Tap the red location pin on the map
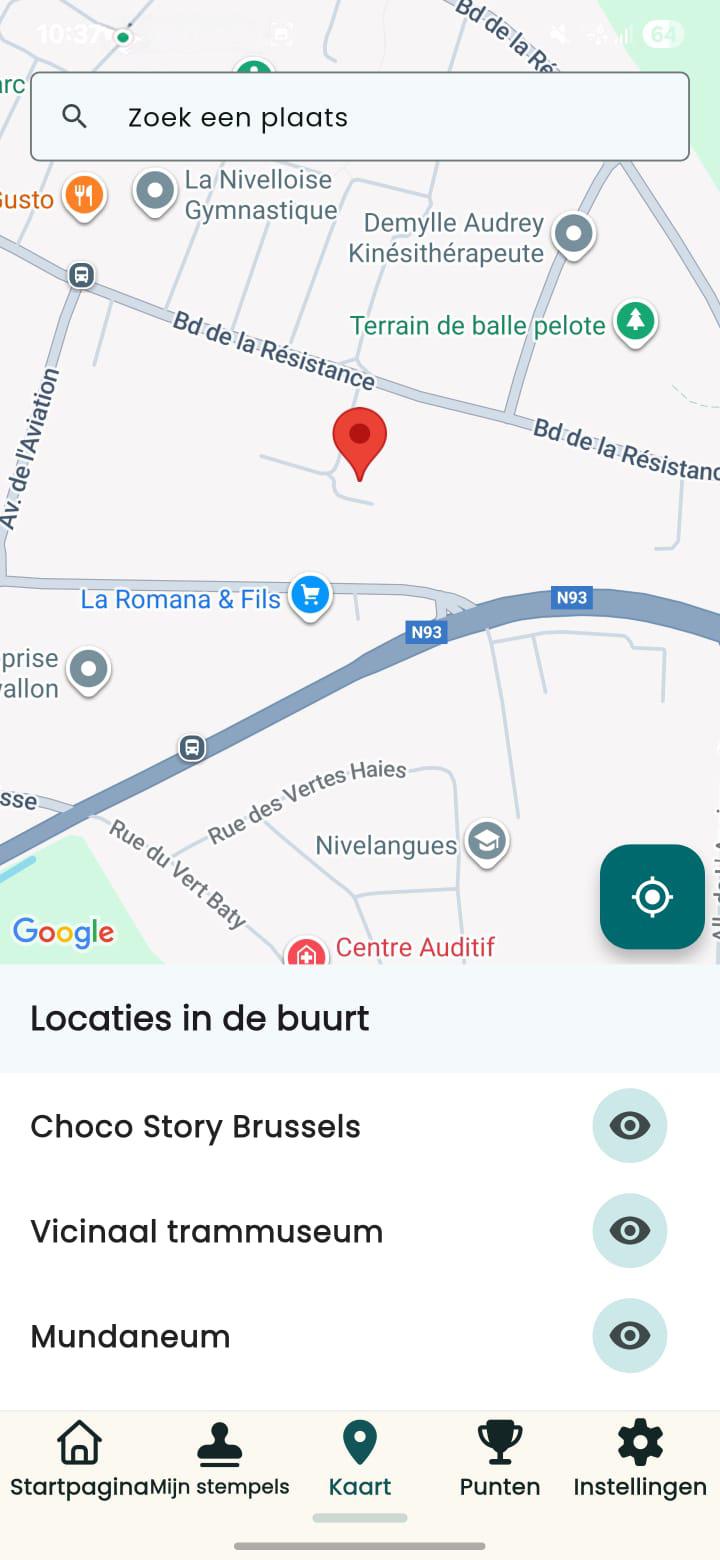Image resolution: width=720 pixels, height=1560 pixels. click(x=359, y=440)
